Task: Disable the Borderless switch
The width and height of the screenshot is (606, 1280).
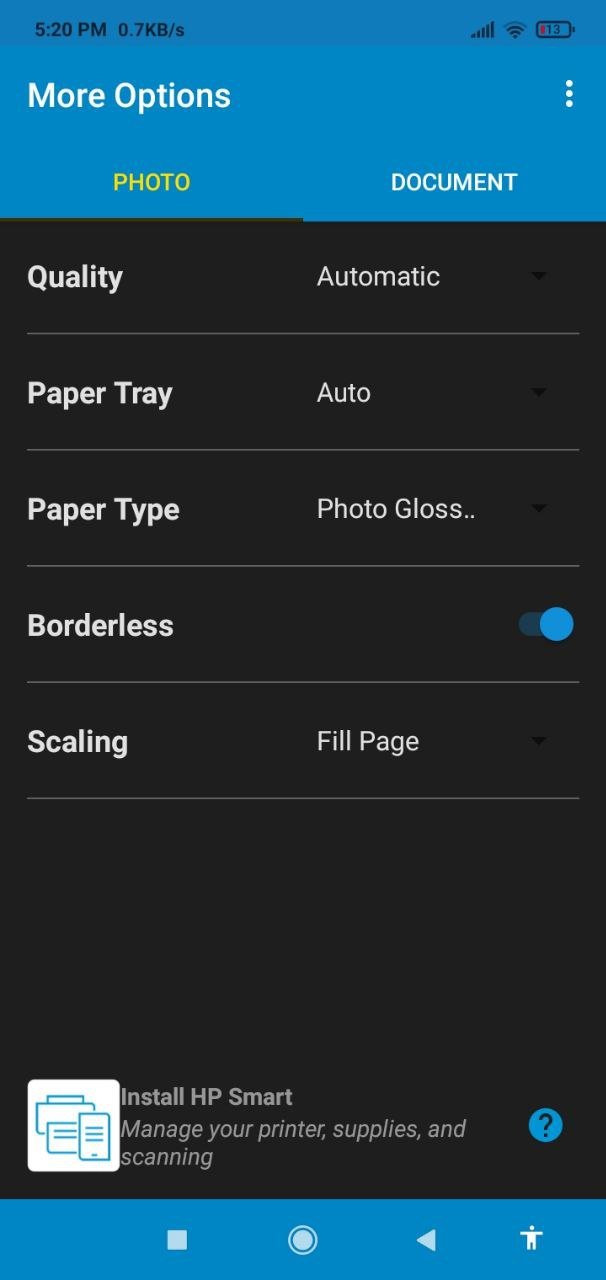Action: [x=546, y=625]
